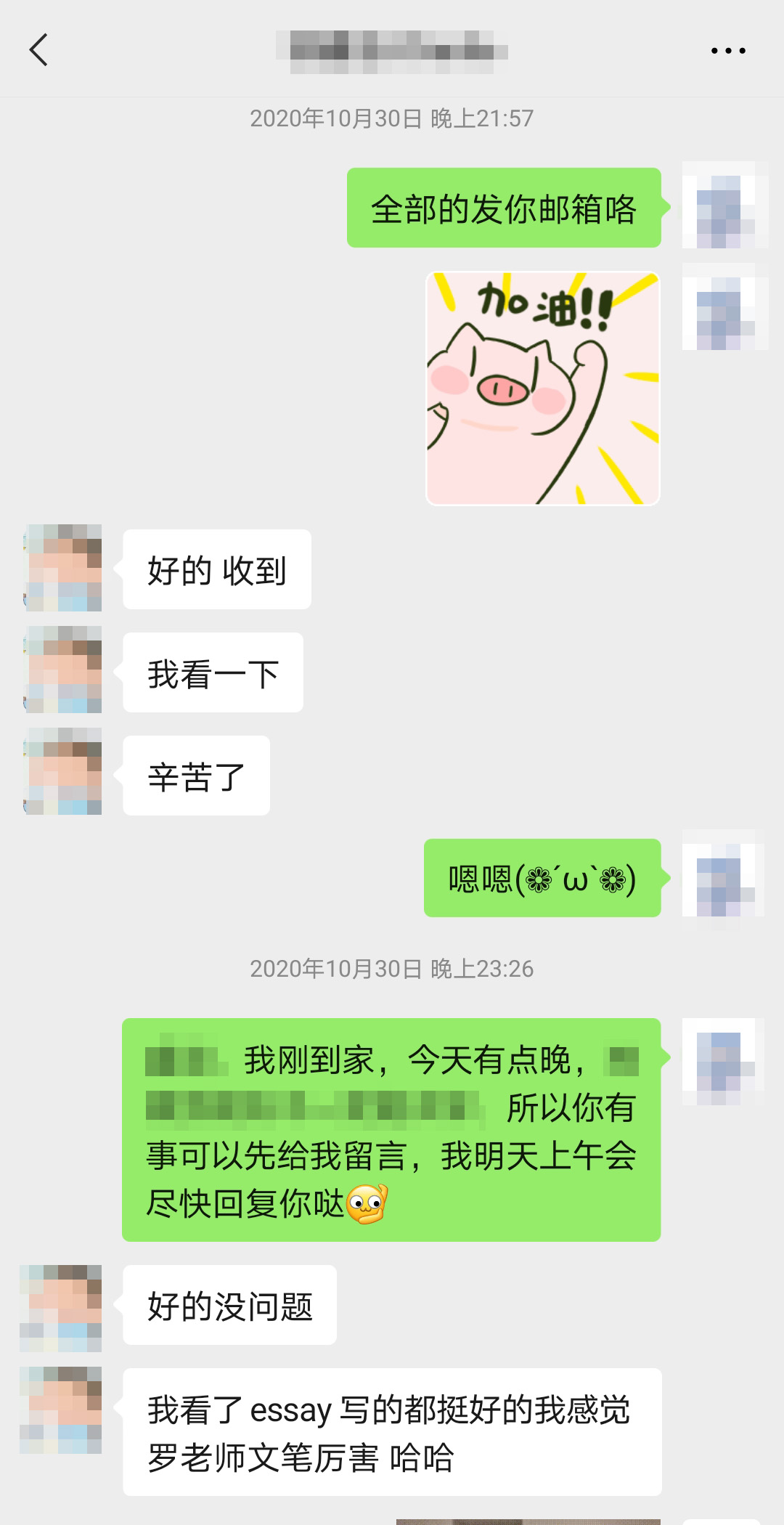
Task: Tap the contact's avatar beside 好的没问题
Action: tap(61, 1308)
